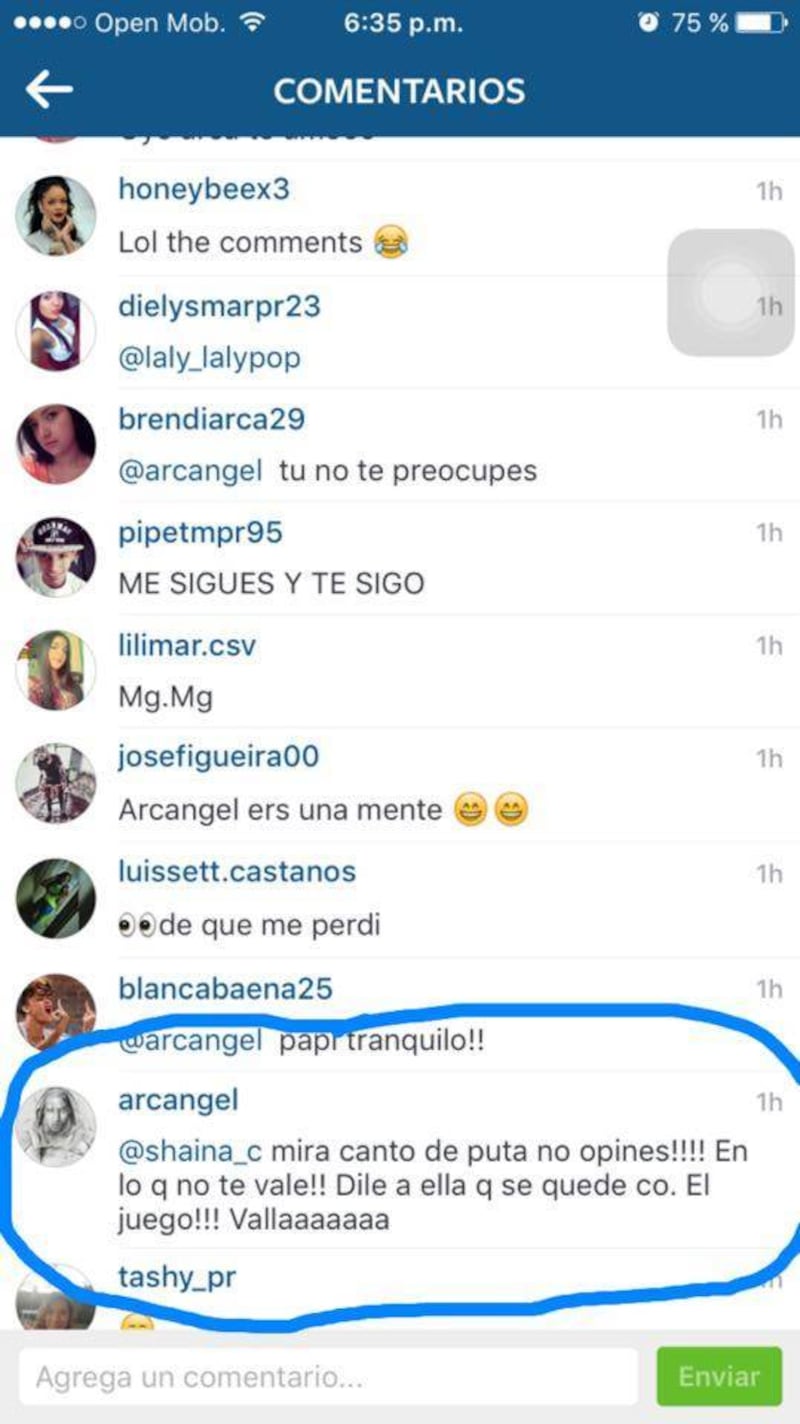This screenshot has width=800, height=1424.
Task: Open the honeybeex3 username link
Action: [204, 189]
